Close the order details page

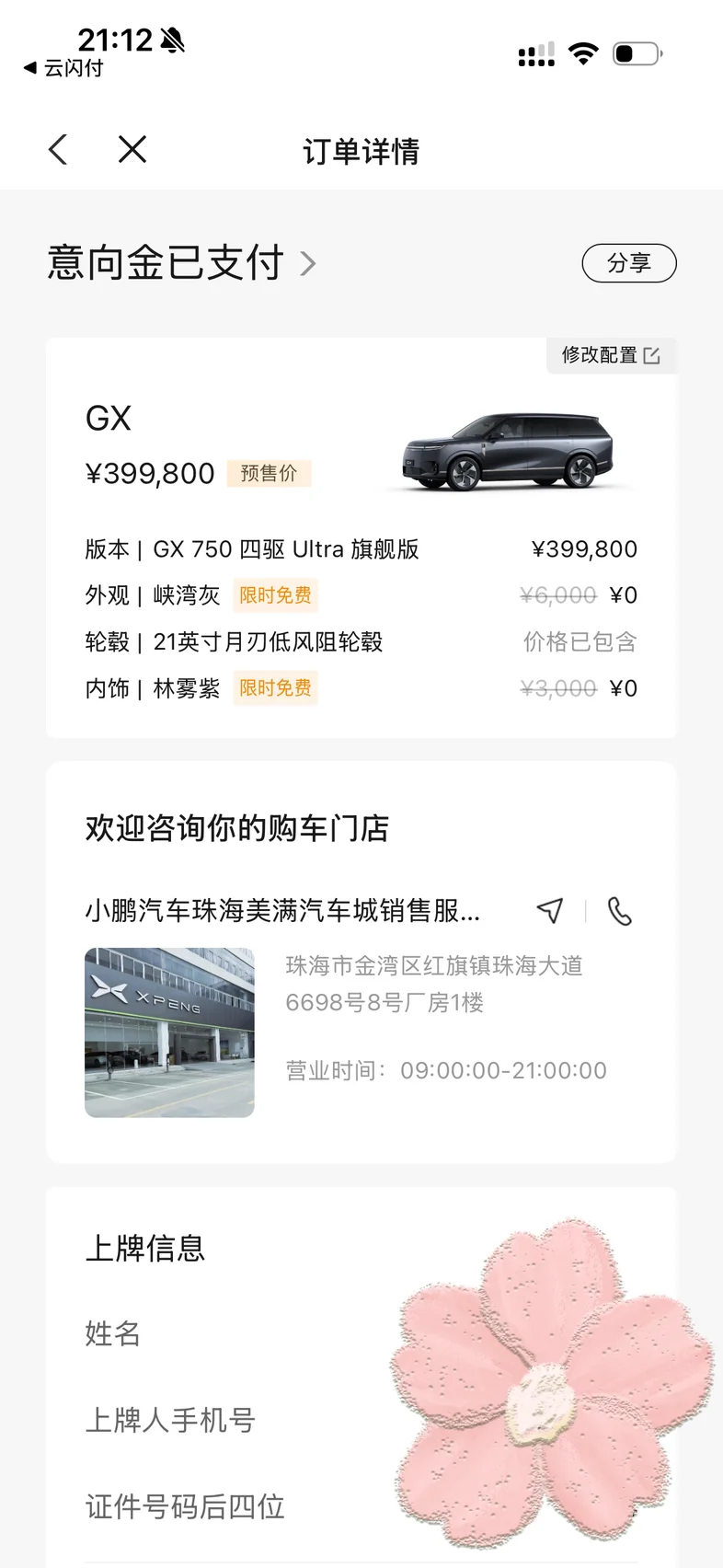pyautogui.click(x=132, y=149)
